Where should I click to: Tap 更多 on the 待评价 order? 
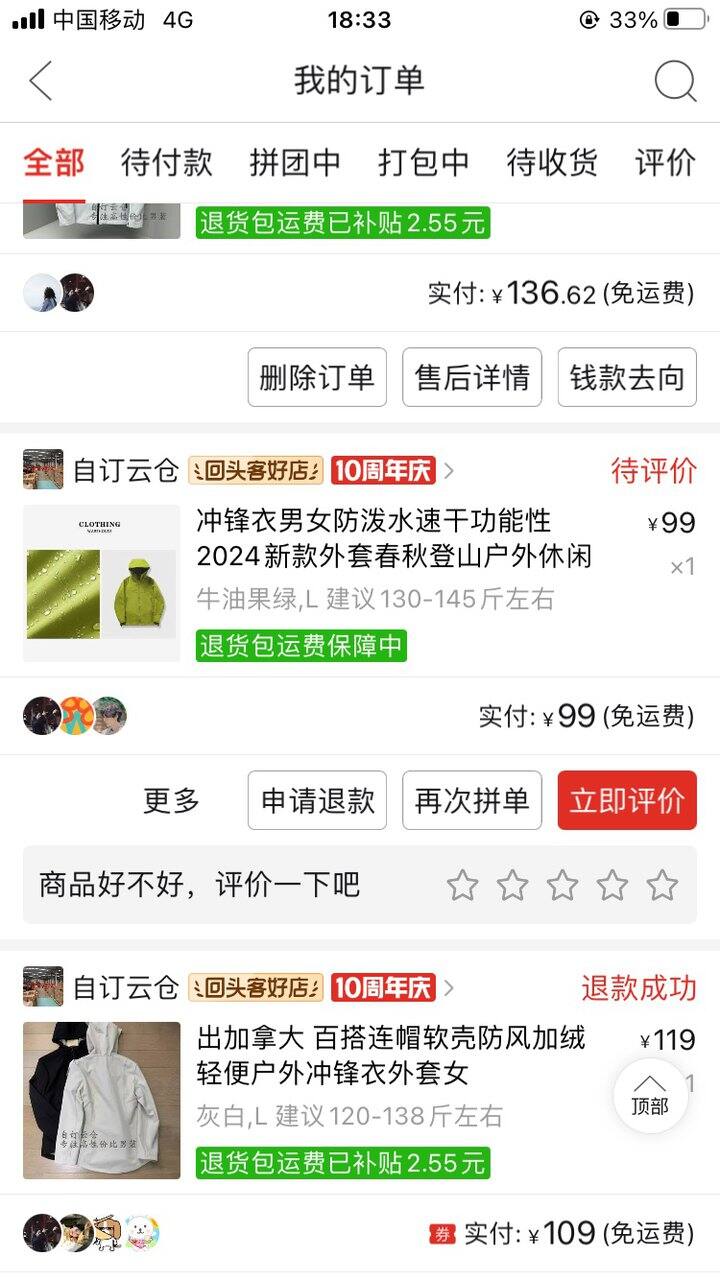pyautogui.click(x=171, y=800)
